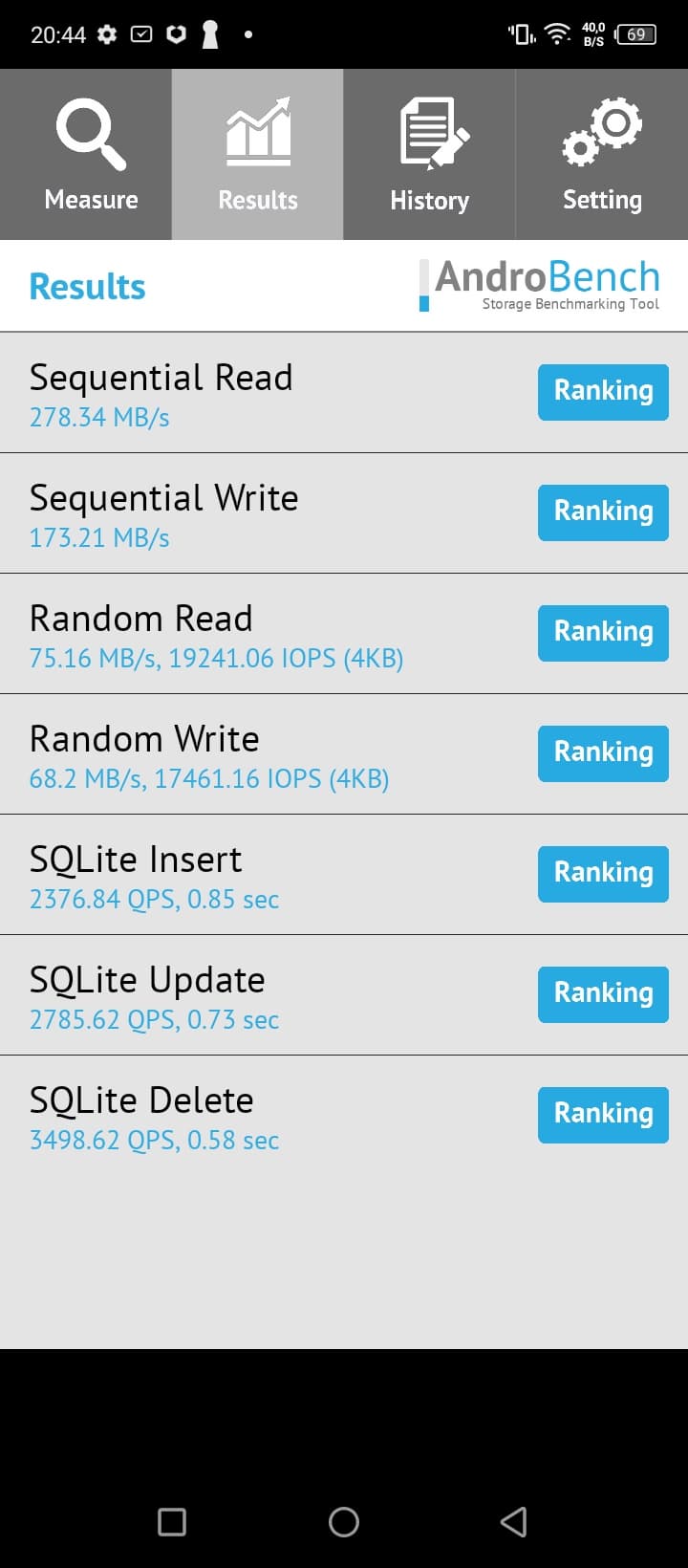Check ranking for Random Write
The width and height of the screenshot is (688, 1568).
click(603, 753)
